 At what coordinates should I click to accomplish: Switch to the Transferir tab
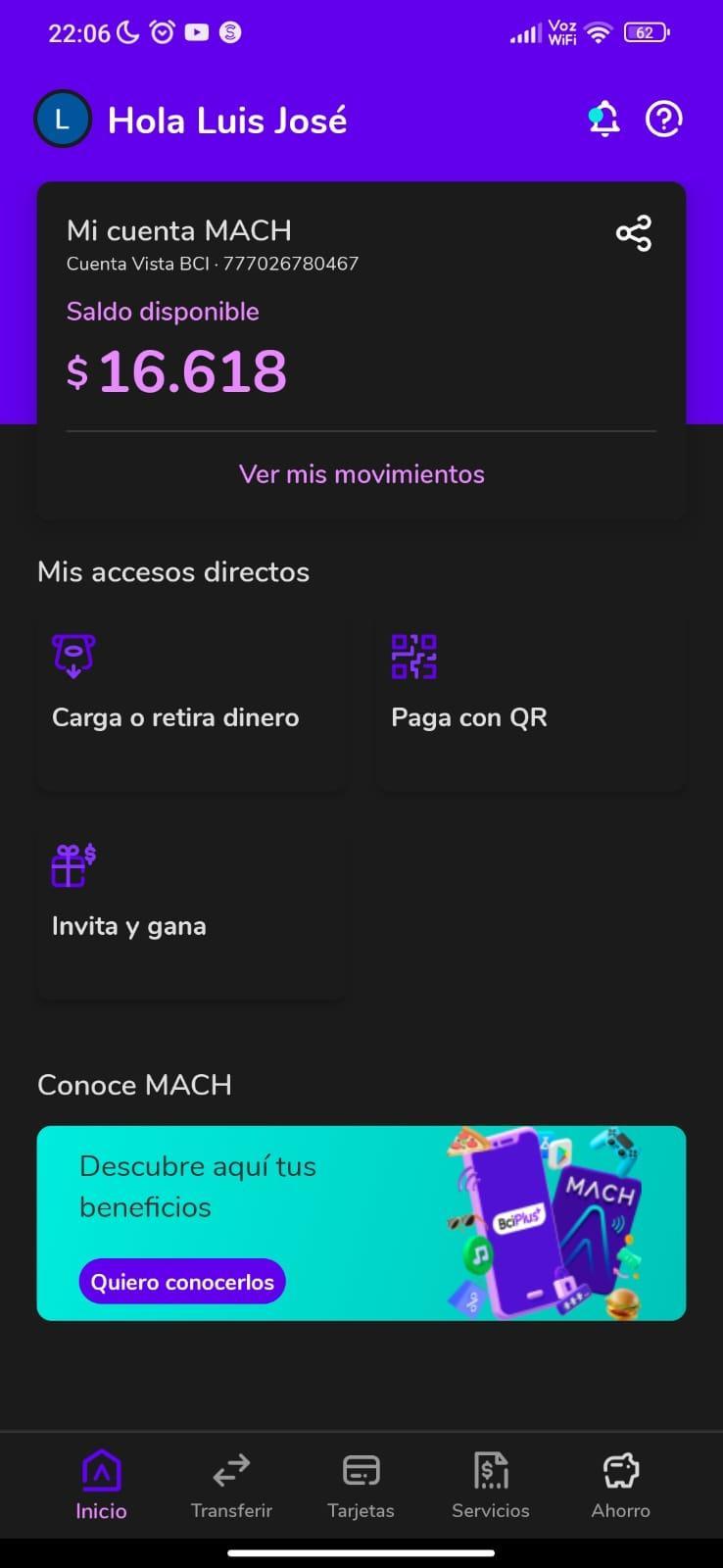[231, 1485]
